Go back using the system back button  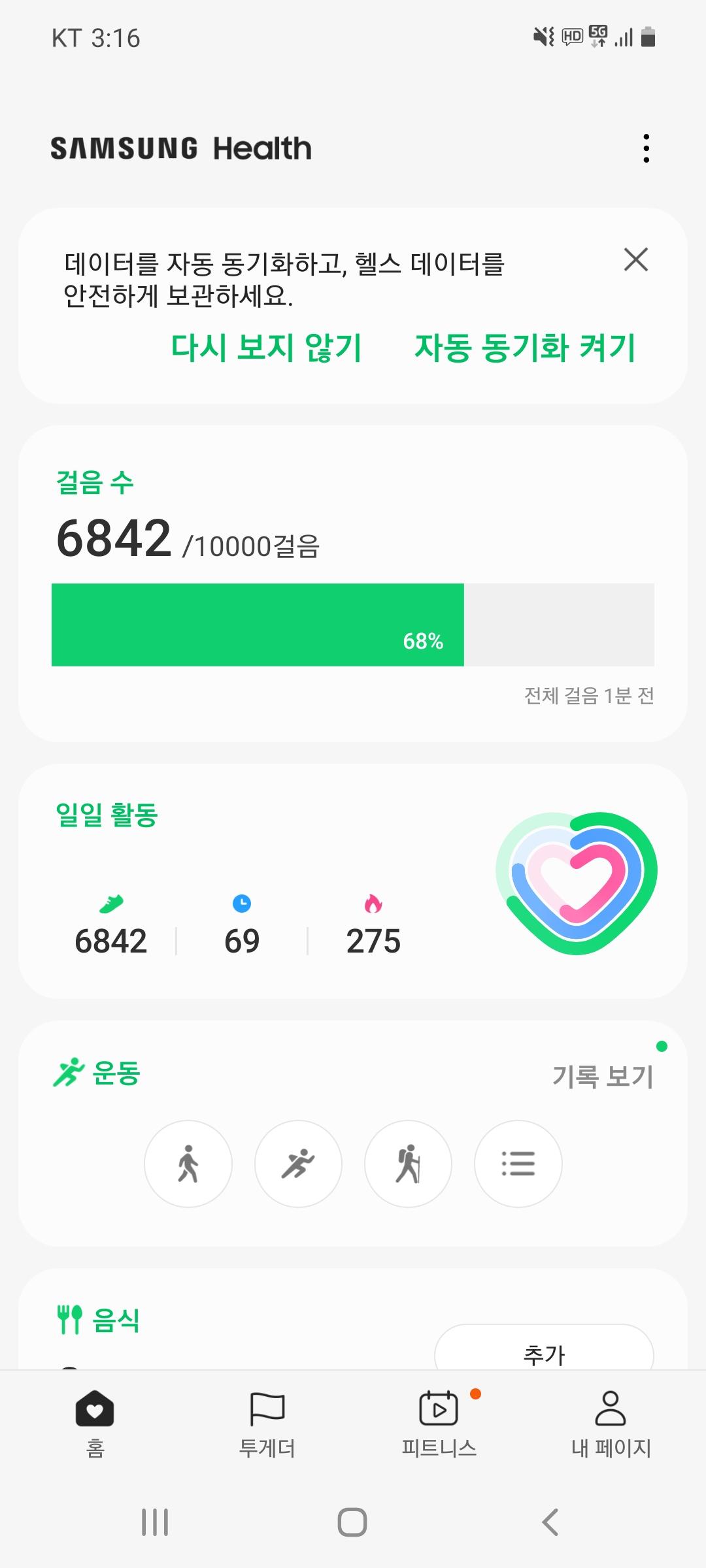coord(550,1522)
